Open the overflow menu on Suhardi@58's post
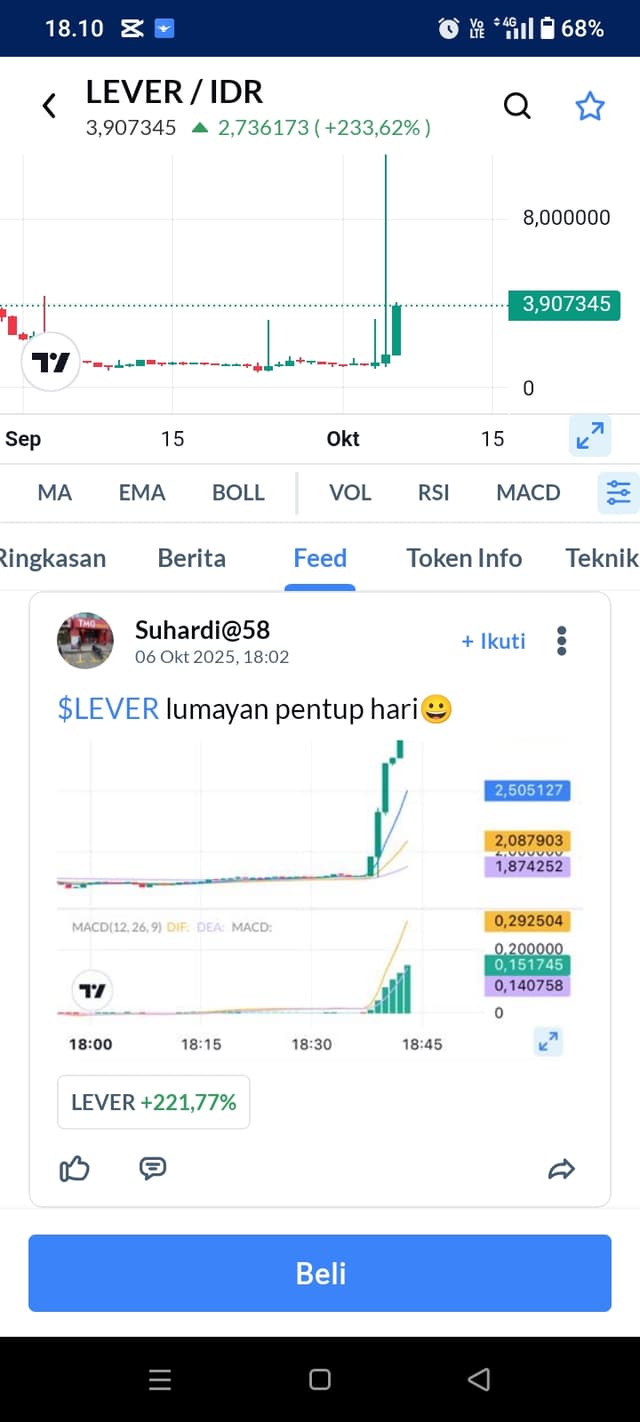 tap(562, 641)
